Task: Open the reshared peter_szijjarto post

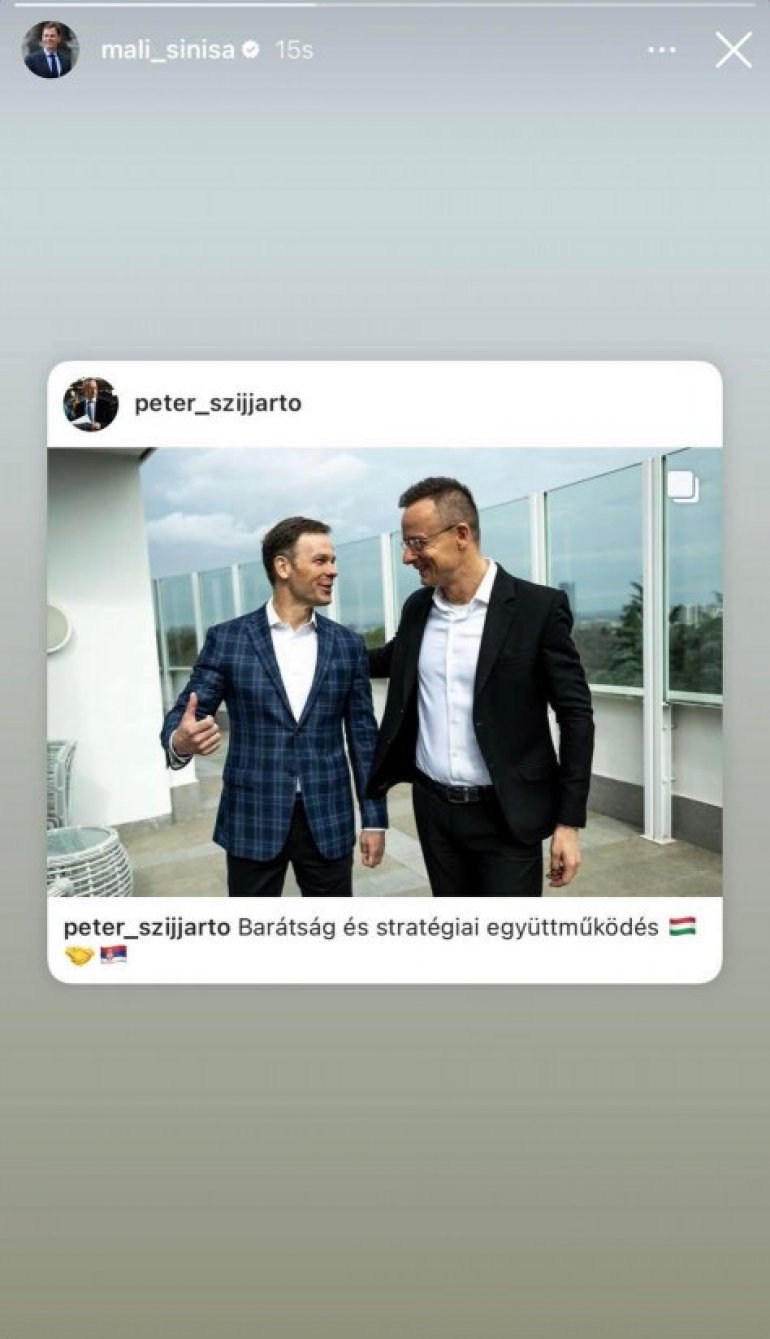Action: point(385,671)
